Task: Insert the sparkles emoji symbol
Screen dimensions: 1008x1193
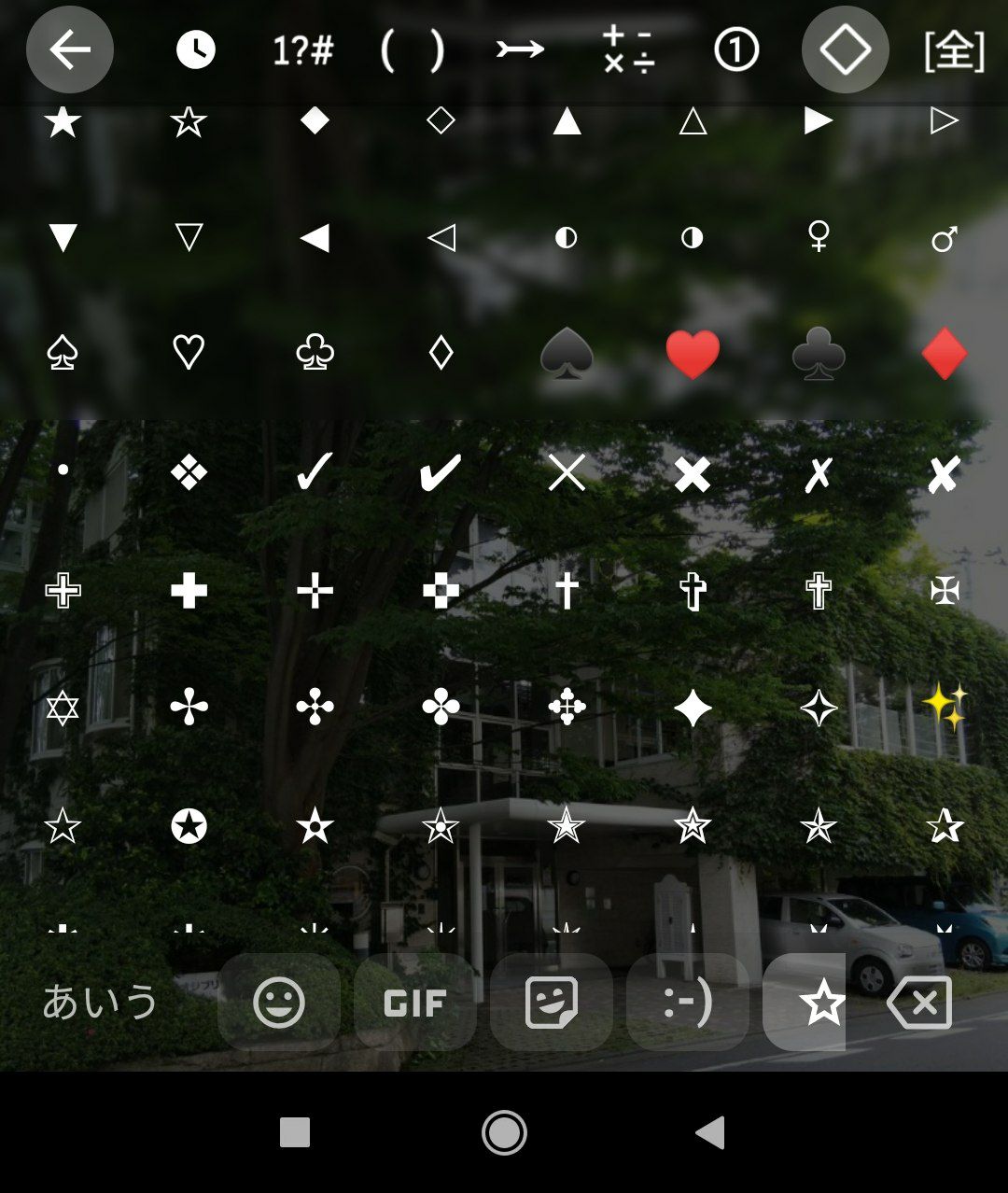Action: [x=944, y=707]
